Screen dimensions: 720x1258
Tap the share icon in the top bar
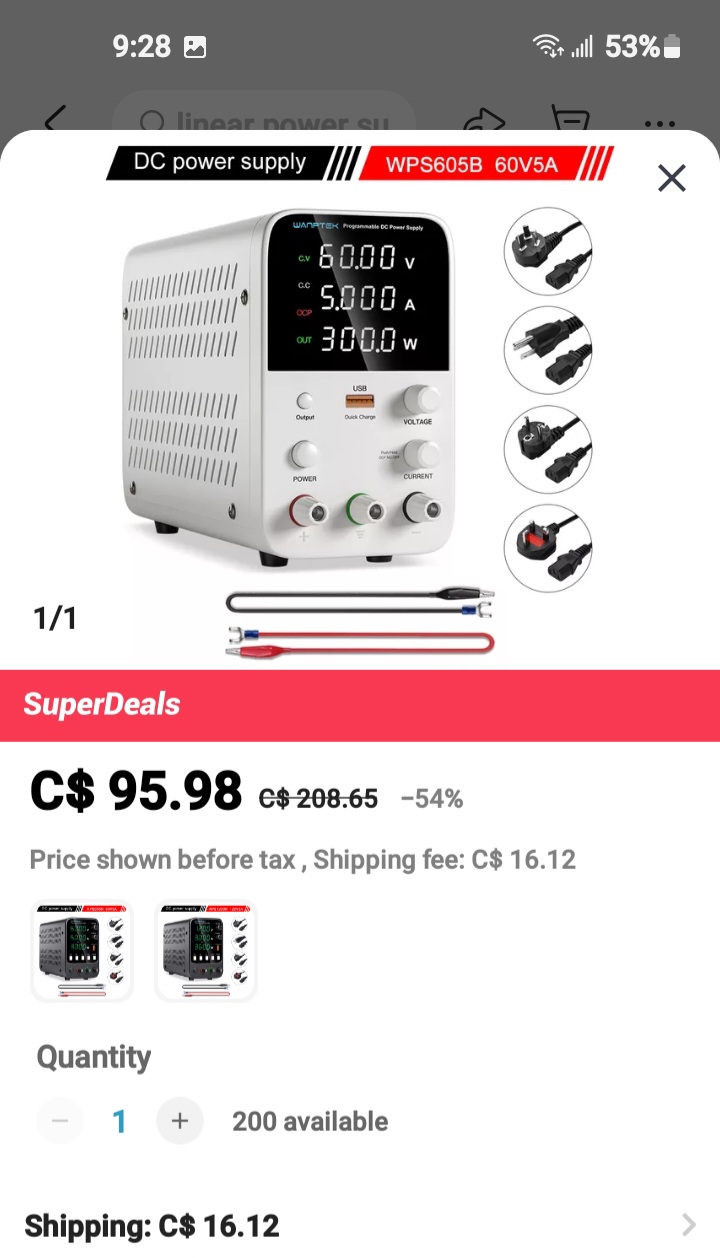[484, 120]
